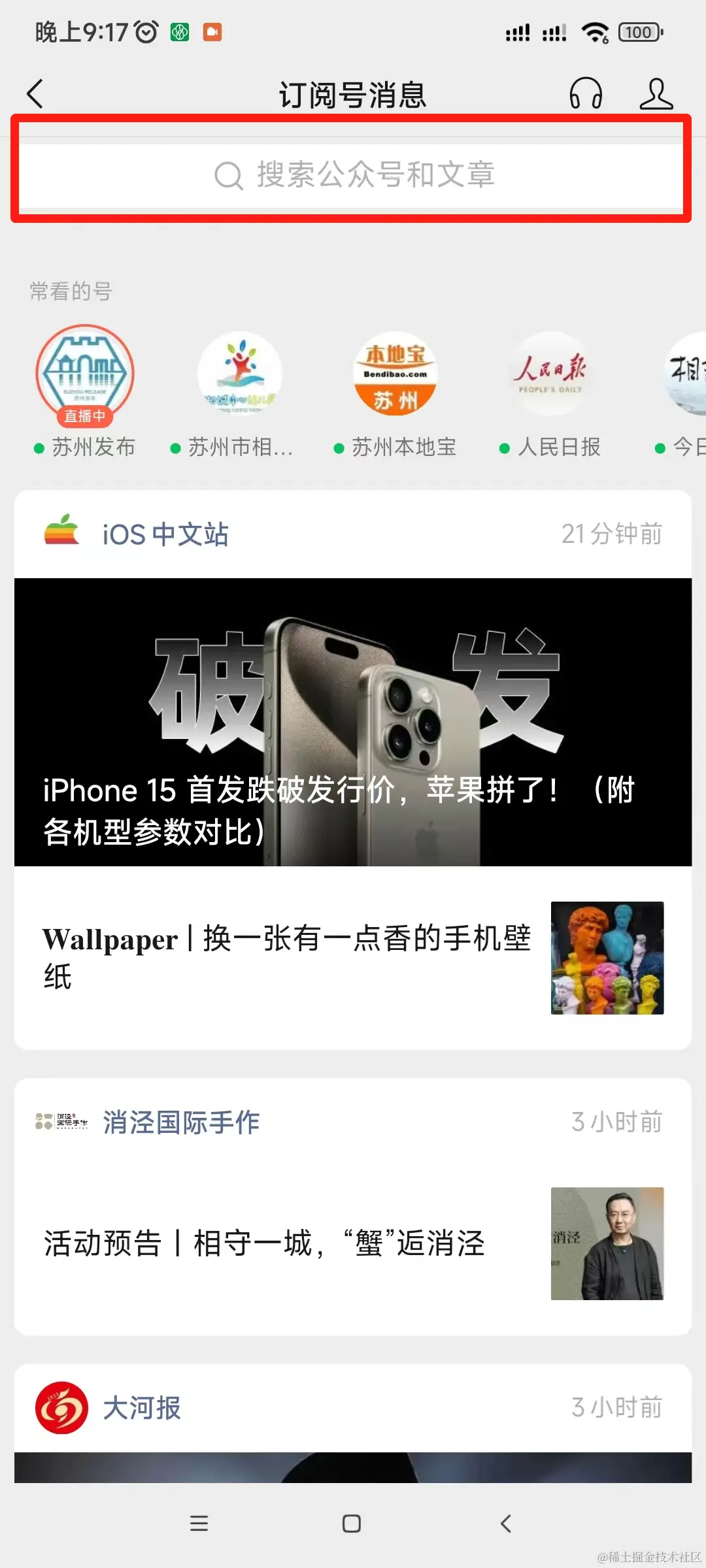The width and height of the screenshot is (706, 1568).
Task: Tap the 消泾国际手作 account avatar
Action: 62,1120
